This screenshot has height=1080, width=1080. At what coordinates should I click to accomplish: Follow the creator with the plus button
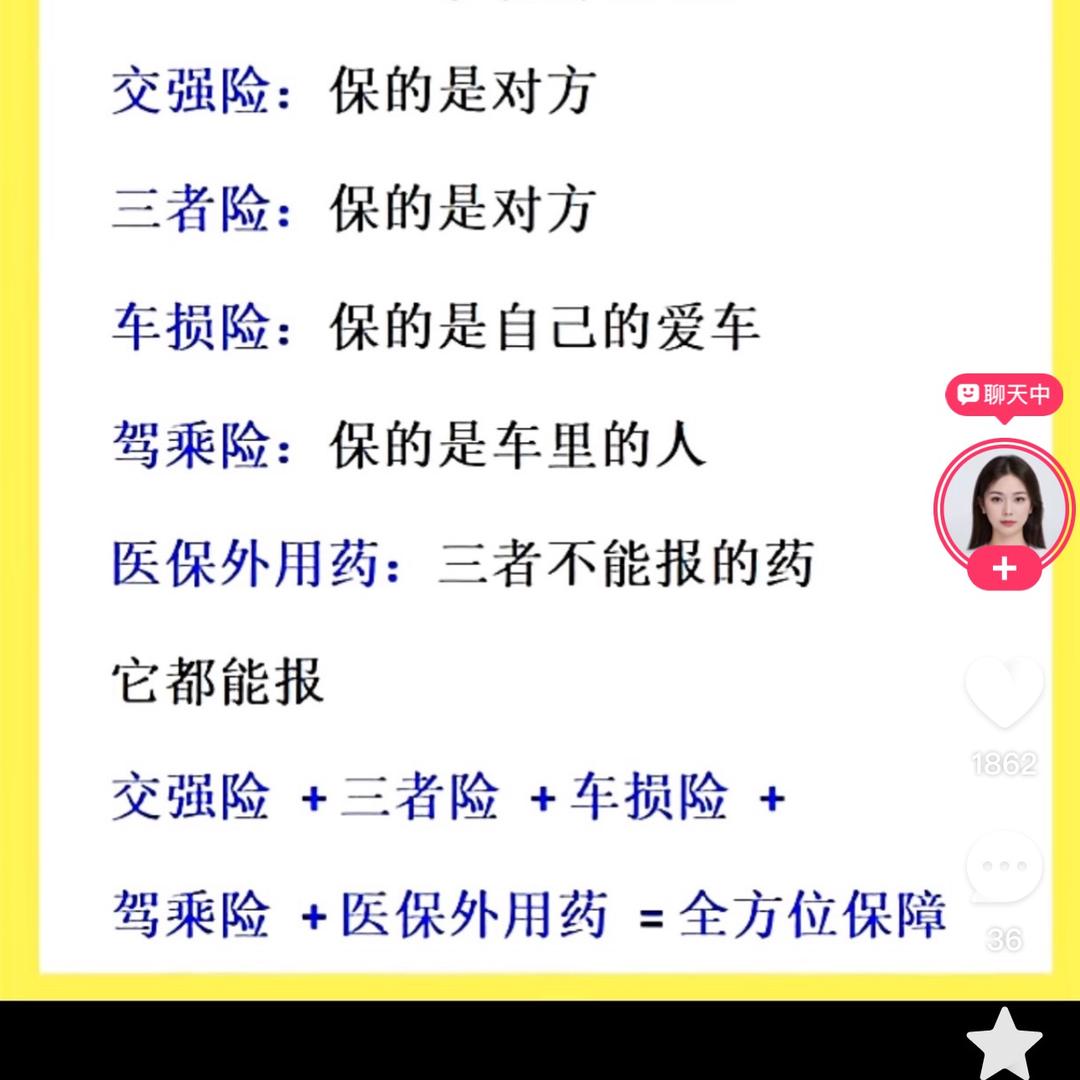pos(1004,569)
